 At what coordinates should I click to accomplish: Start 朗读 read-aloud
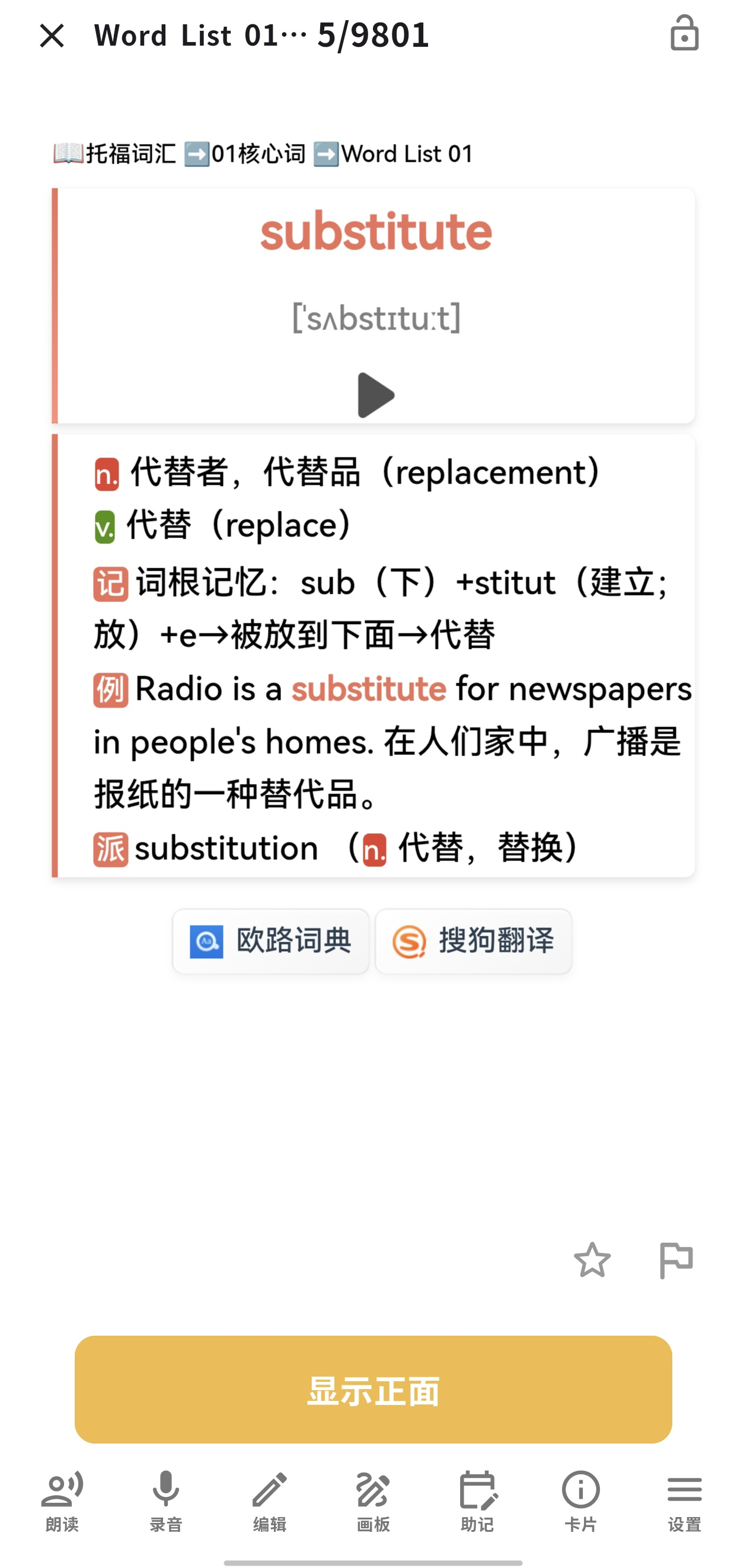[x=62, y=1500]
